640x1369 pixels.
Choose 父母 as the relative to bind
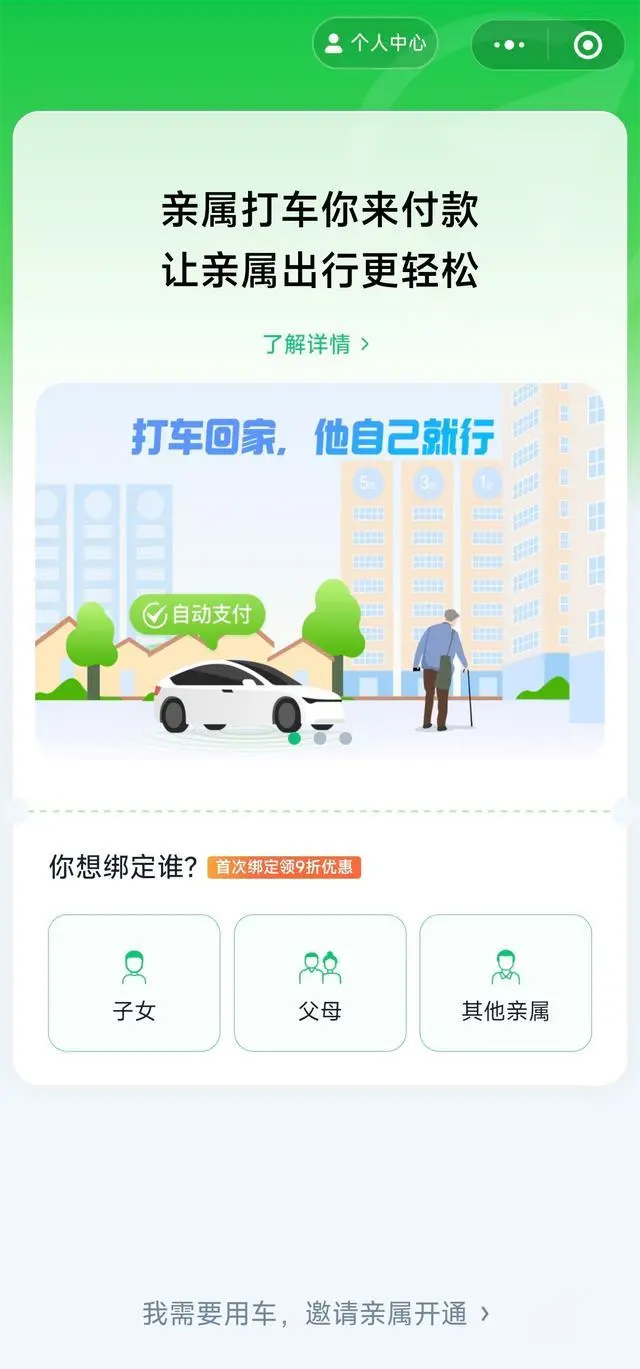point(320,983)
